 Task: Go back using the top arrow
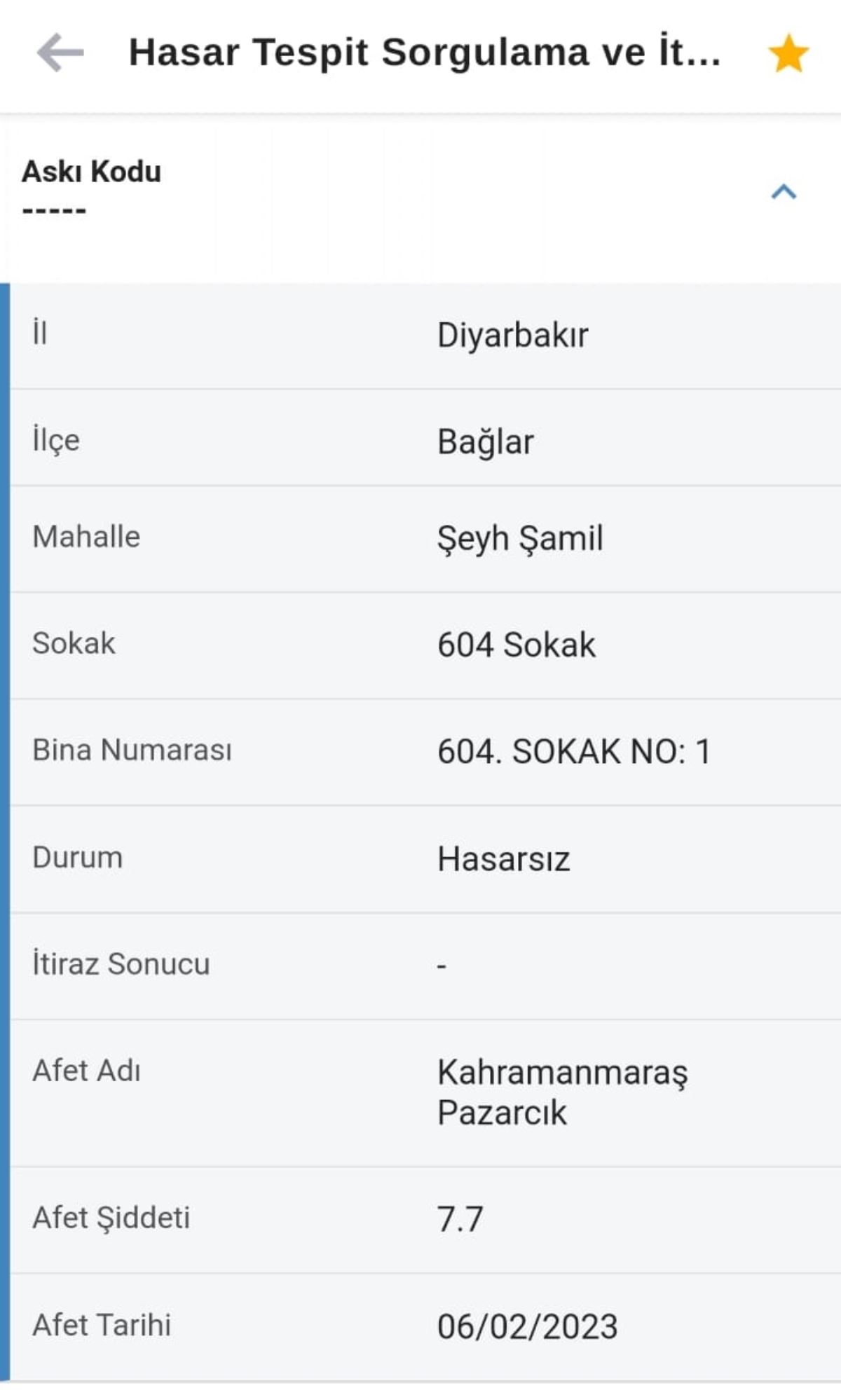(x=60, y=53)
